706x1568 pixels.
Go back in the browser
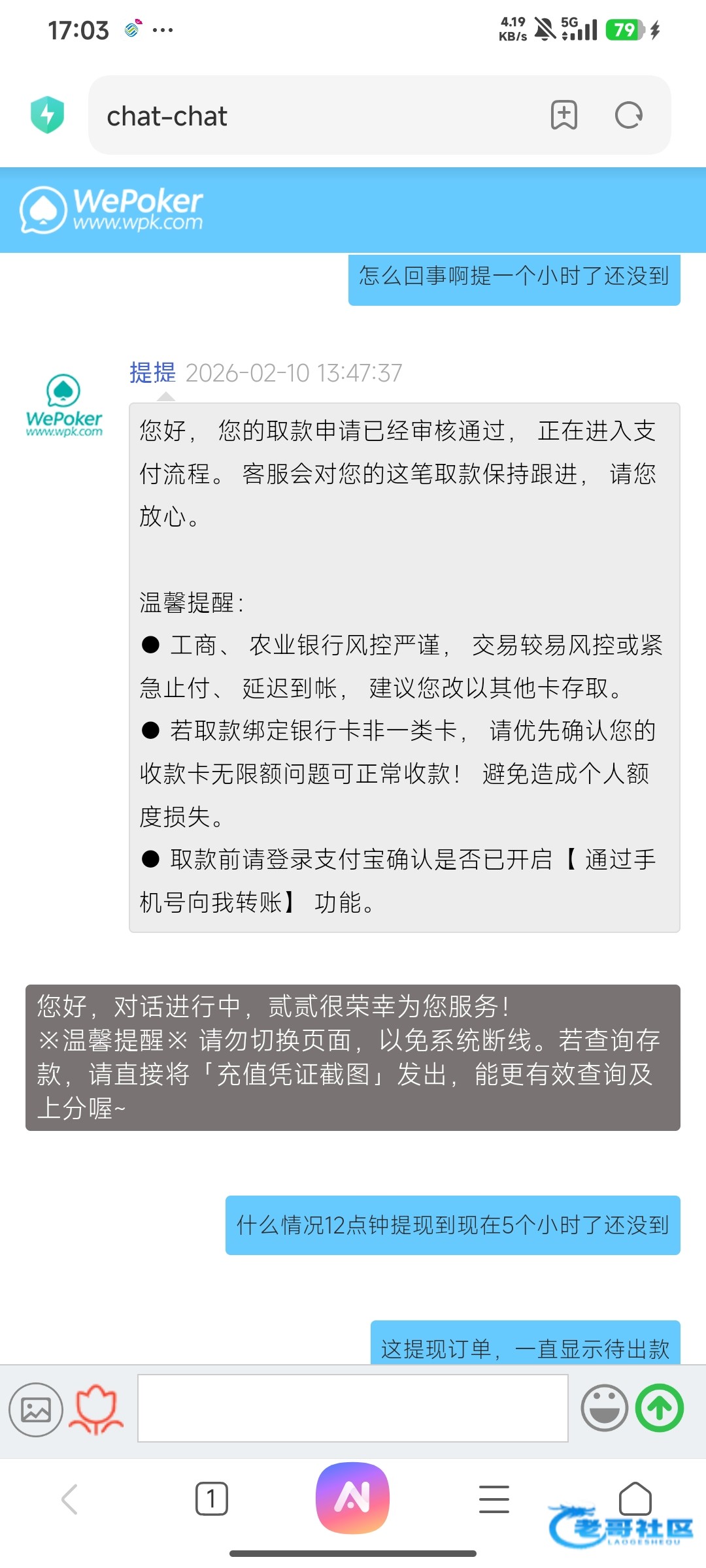click(70, 1499)
